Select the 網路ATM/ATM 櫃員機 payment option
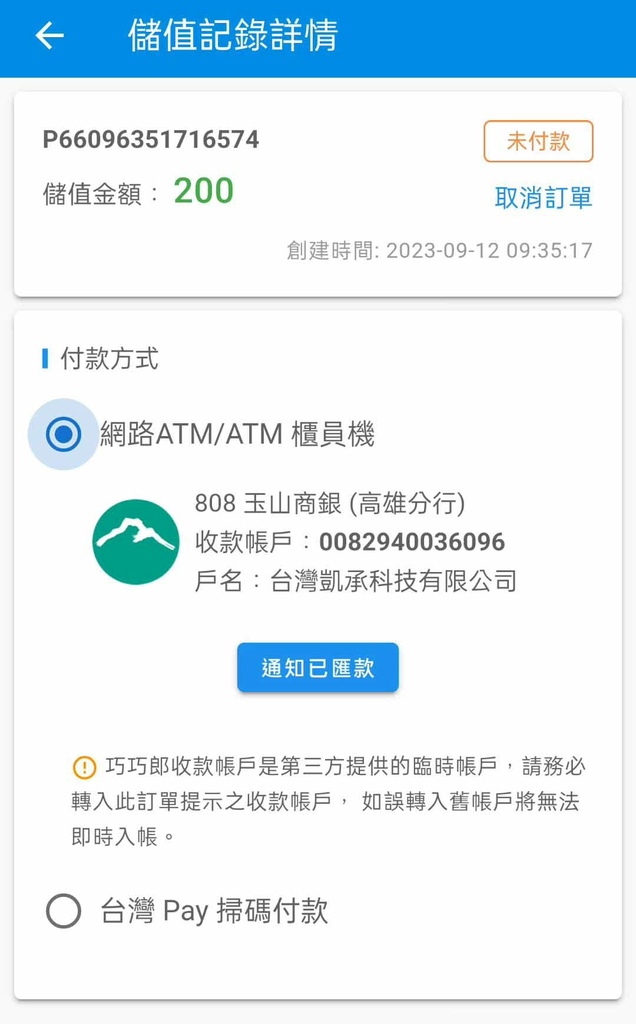This screenshot has width=636, height=1024. [63, 434]
